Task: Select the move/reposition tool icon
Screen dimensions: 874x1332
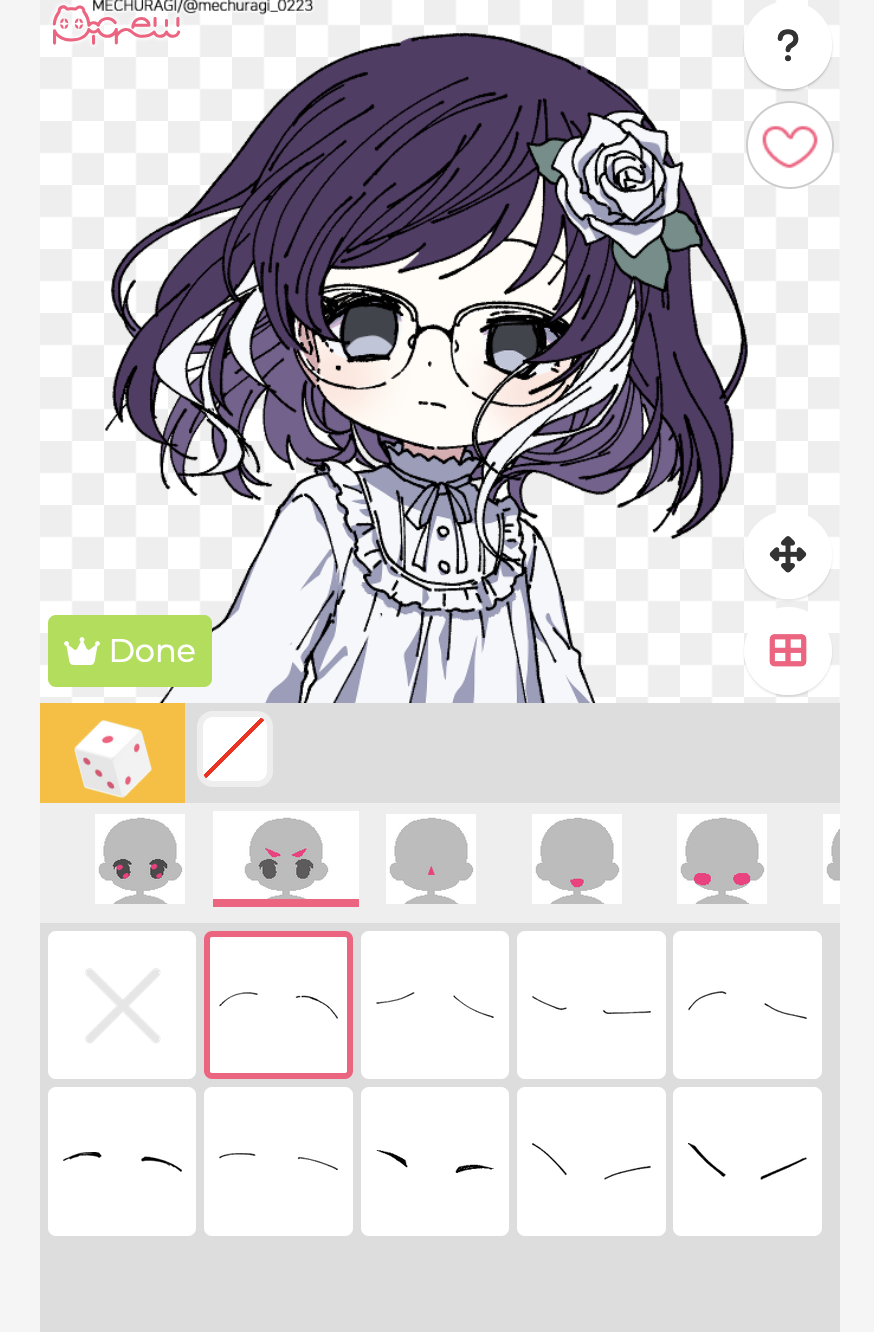Action: (x=788, y=555)
